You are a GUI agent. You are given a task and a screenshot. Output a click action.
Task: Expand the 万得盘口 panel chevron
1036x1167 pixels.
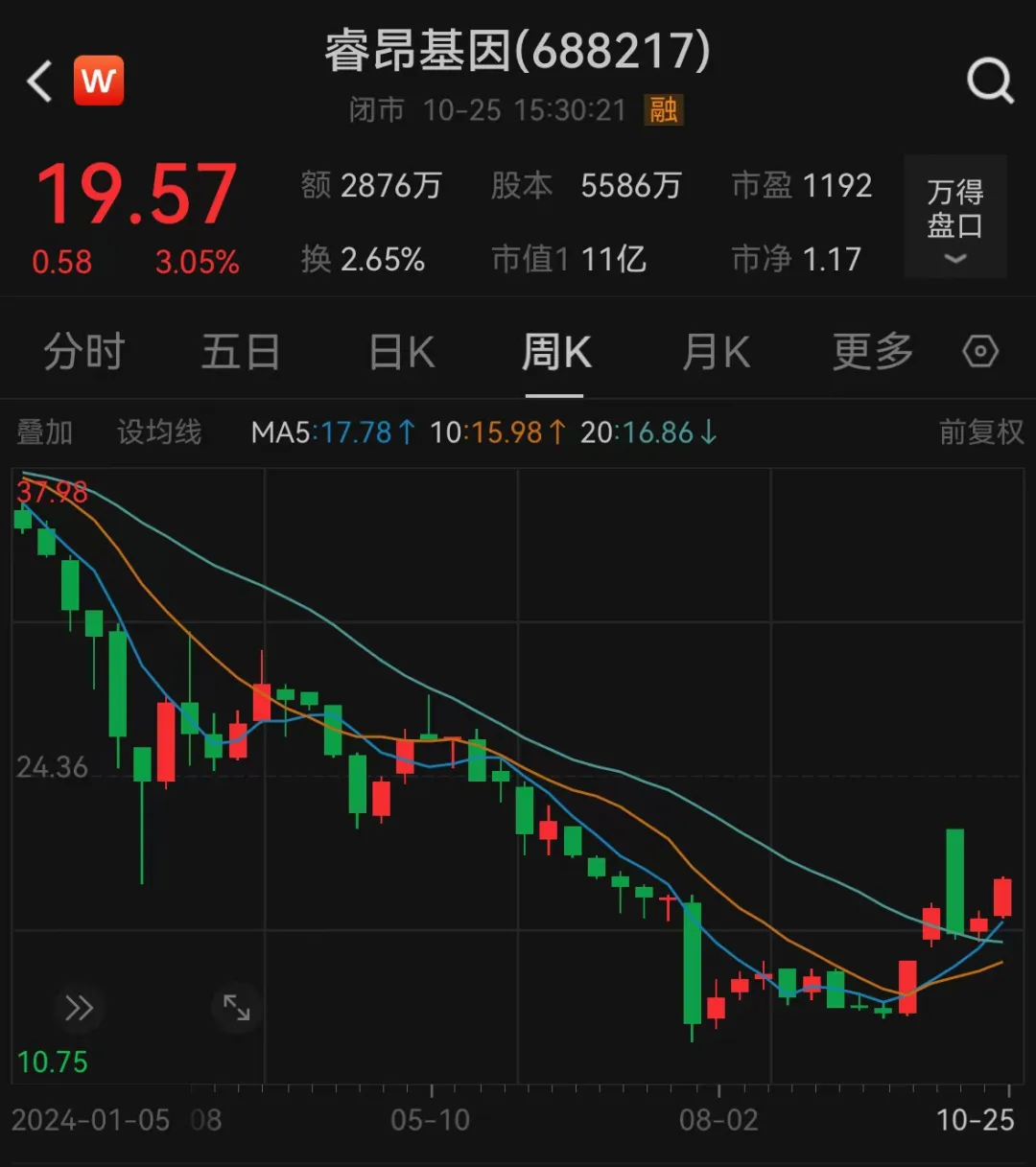tap(954, 259)
